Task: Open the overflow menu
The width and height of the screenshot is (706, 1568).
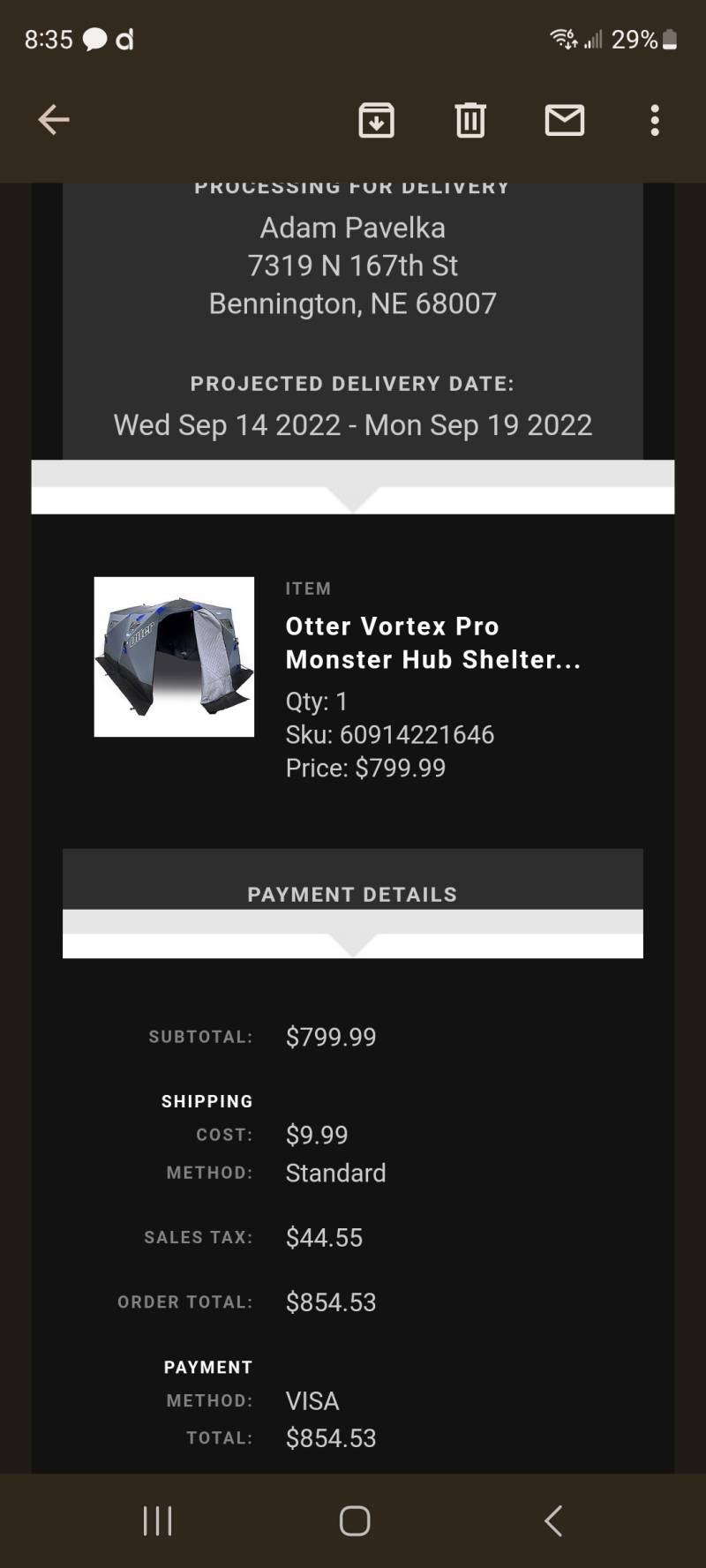Action: [655, 120]
